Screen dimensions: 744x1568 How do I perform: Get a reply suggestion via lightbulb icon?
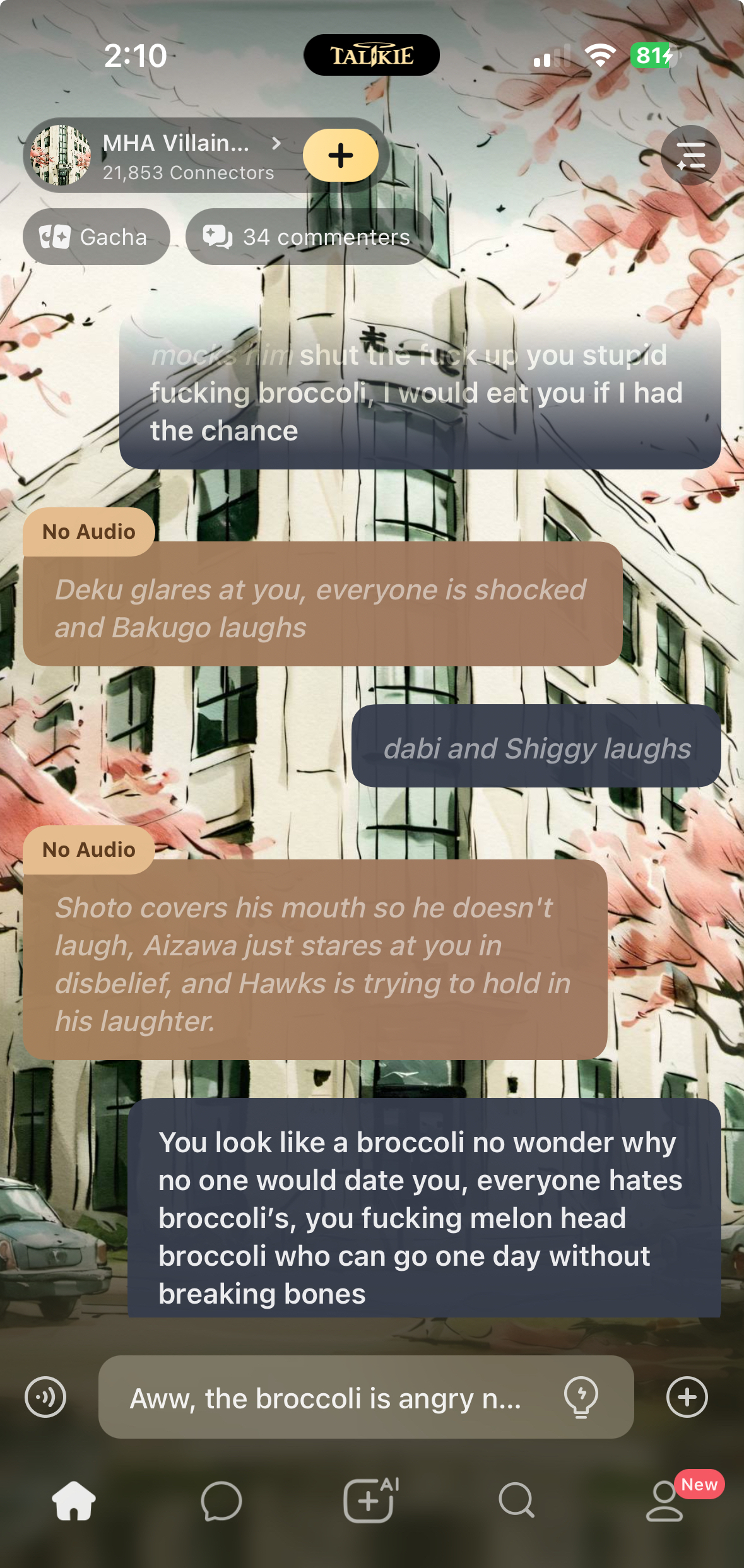point(581,1397)
